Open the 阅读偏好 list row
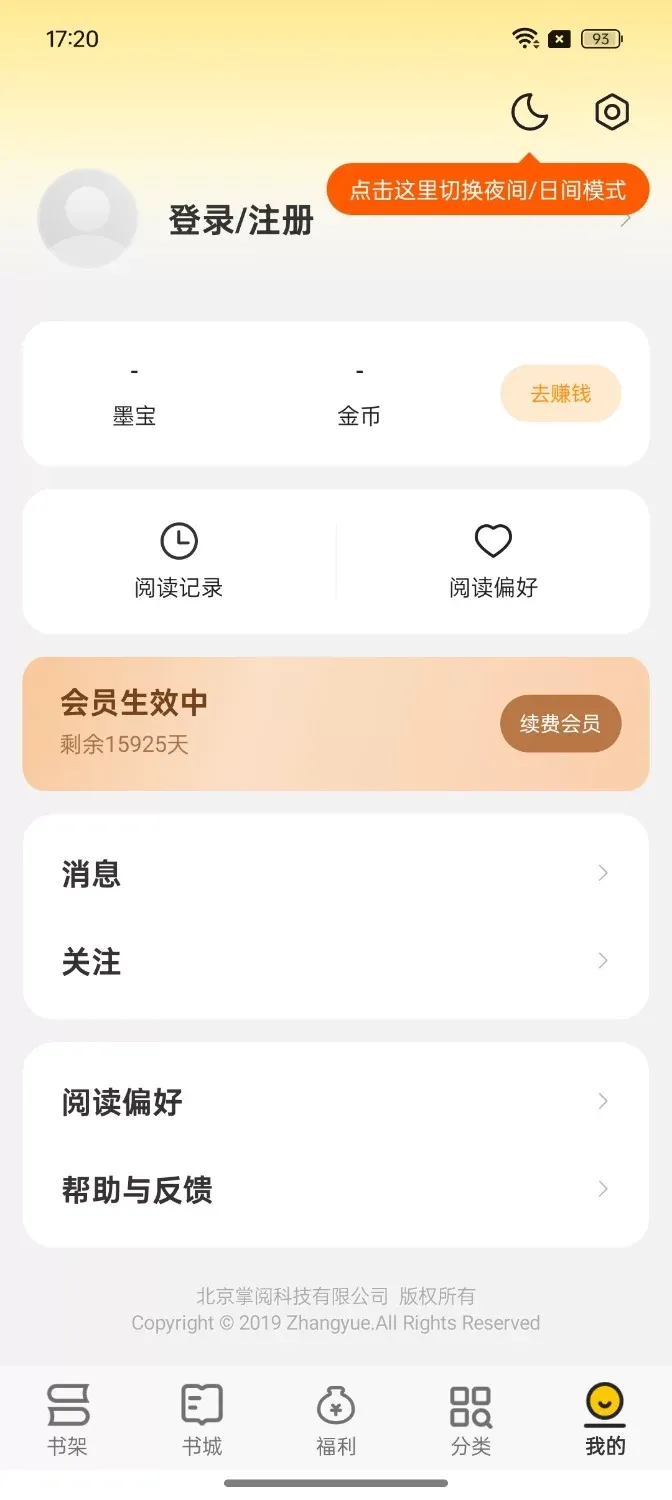This screenshot has width=672, height=1500. [336, 1102]
